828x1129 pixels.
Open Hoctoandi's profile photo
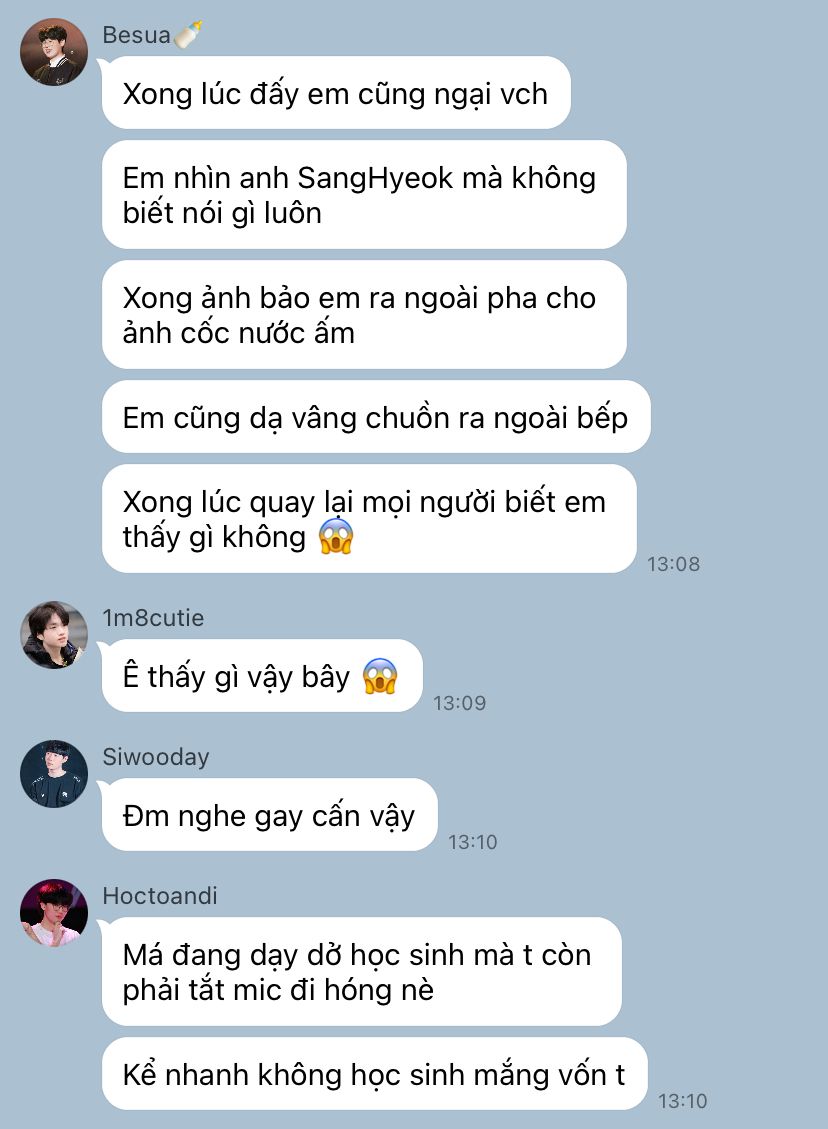tap(54, 912)
